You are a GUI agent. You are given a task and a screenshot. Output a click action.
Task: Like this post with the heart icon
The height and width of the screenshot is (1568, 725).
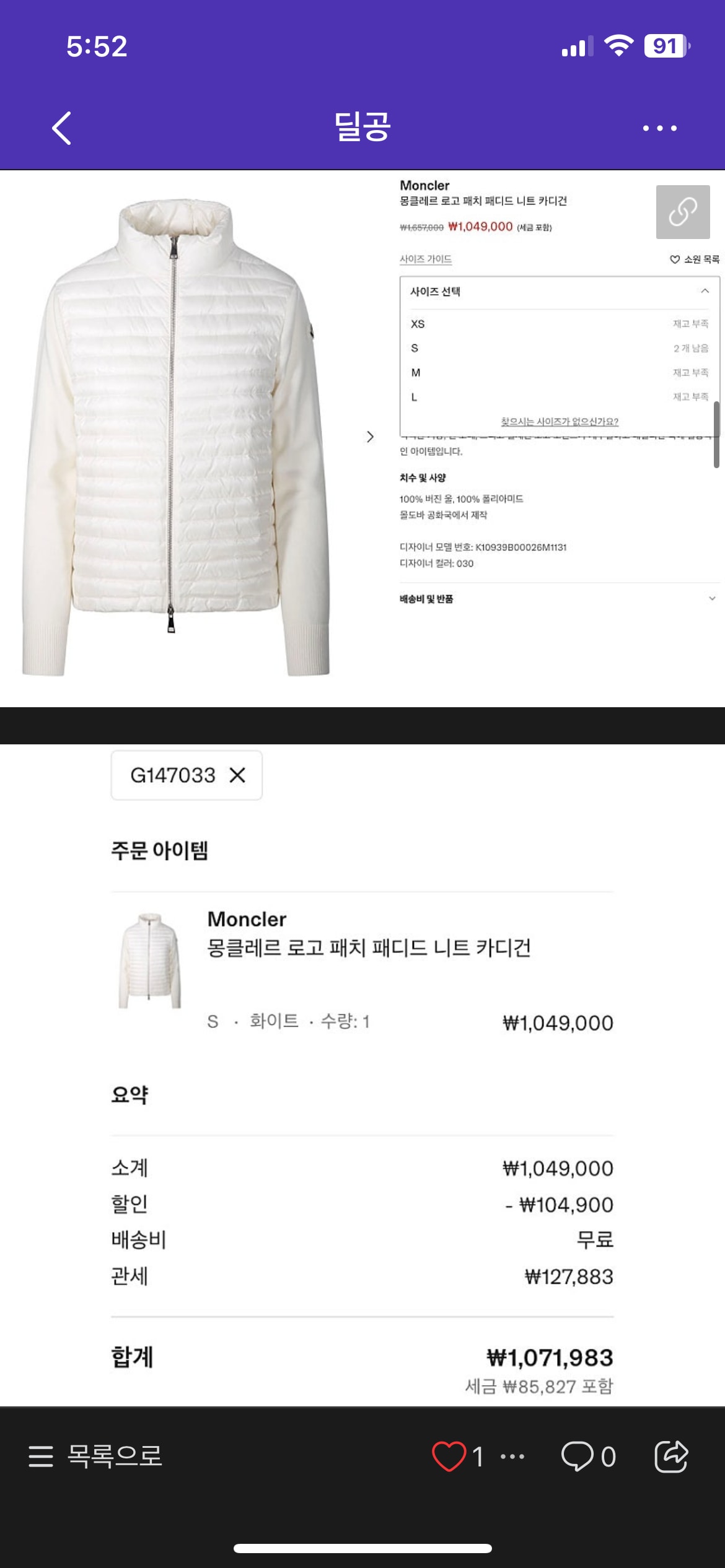tap(449, 1456)
